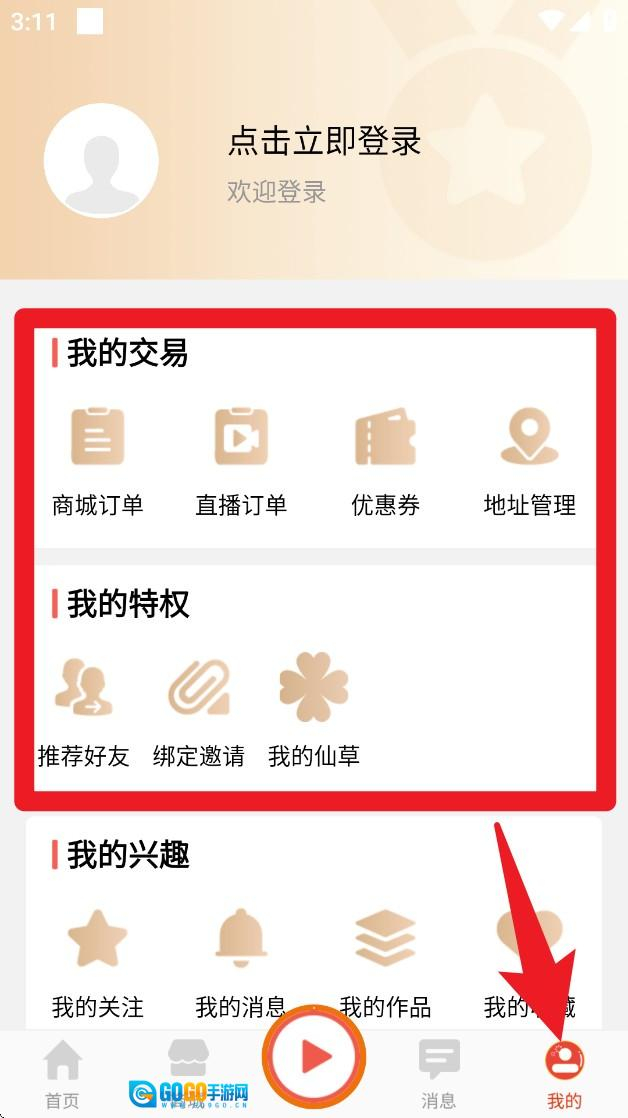Image resolution: width=628 pixels, height=1118 pixels.
Task: Open 我的消息 my messages
Action: pos(241,962)
